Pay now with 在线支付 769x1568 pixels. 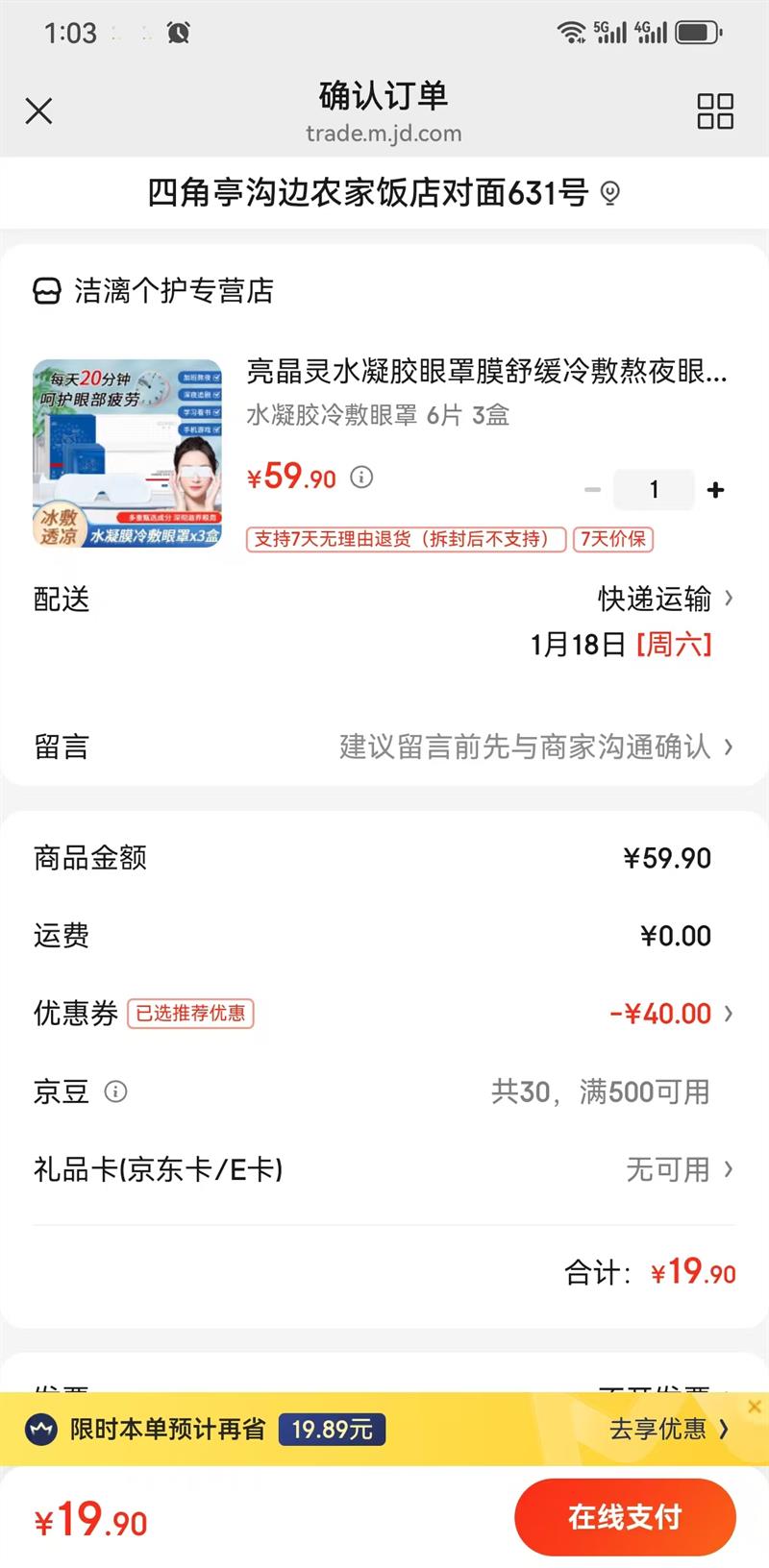point(625,1517)
